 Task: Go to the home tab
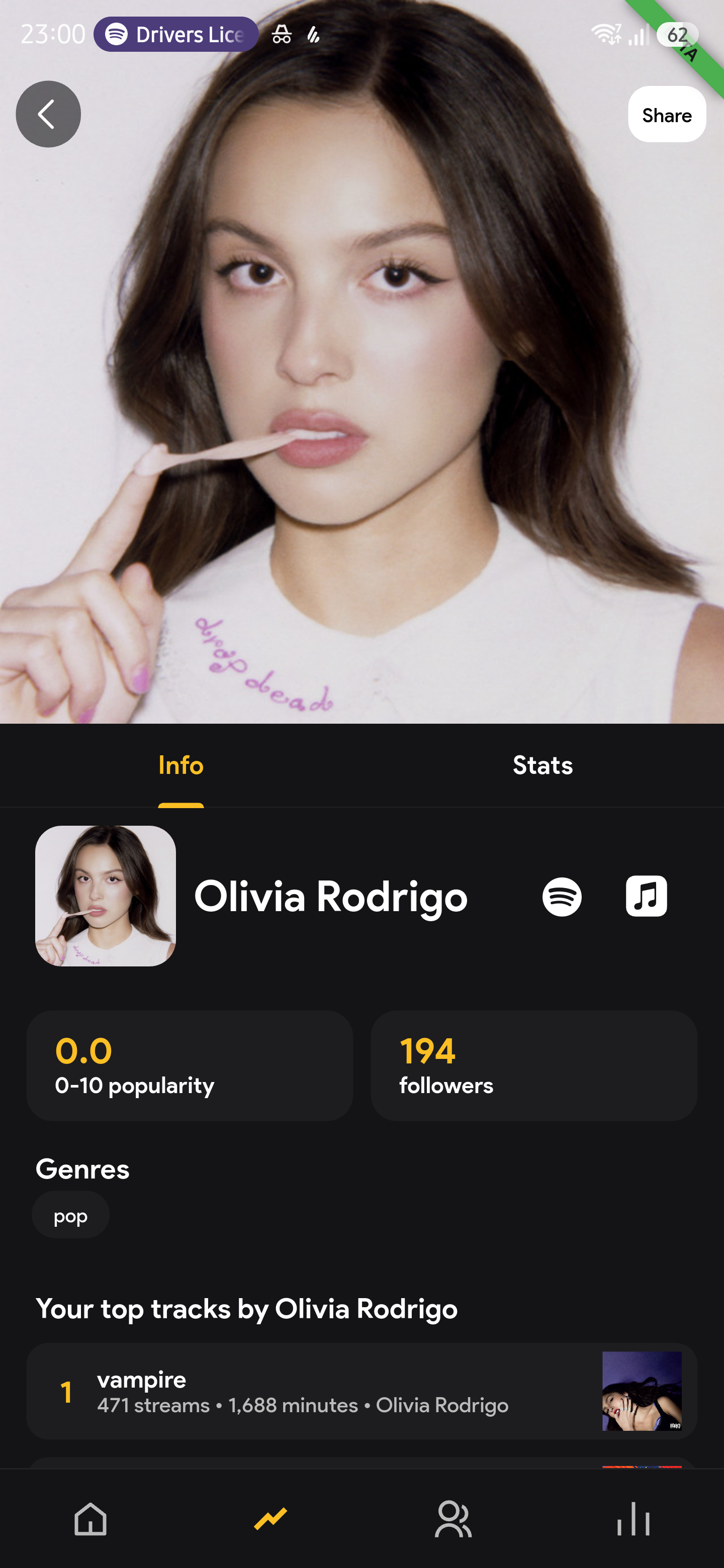pyautogui.click(x=90, y=1519)
